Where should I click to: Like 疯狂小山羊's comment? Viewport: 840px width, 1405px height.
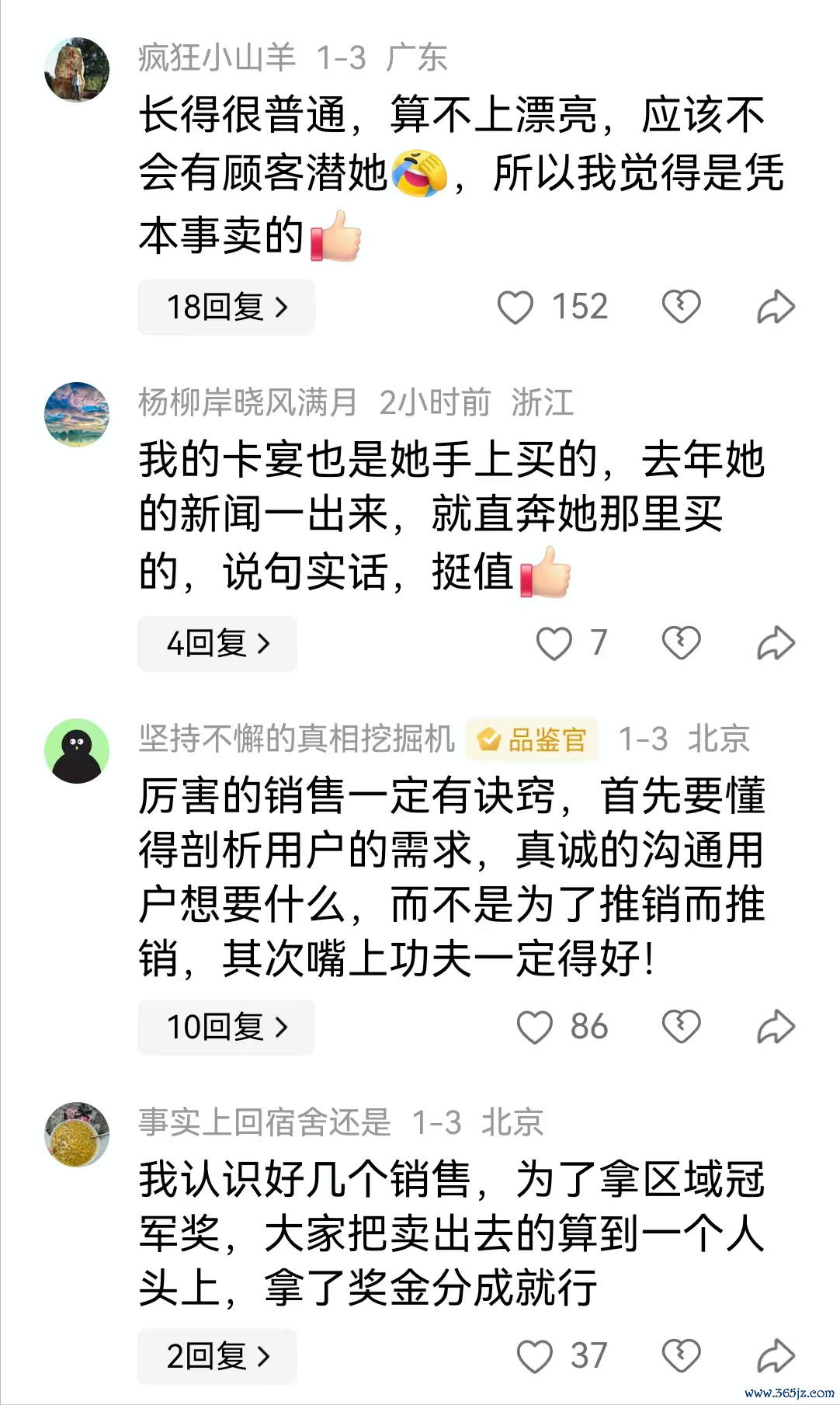(x=515, y=307)
